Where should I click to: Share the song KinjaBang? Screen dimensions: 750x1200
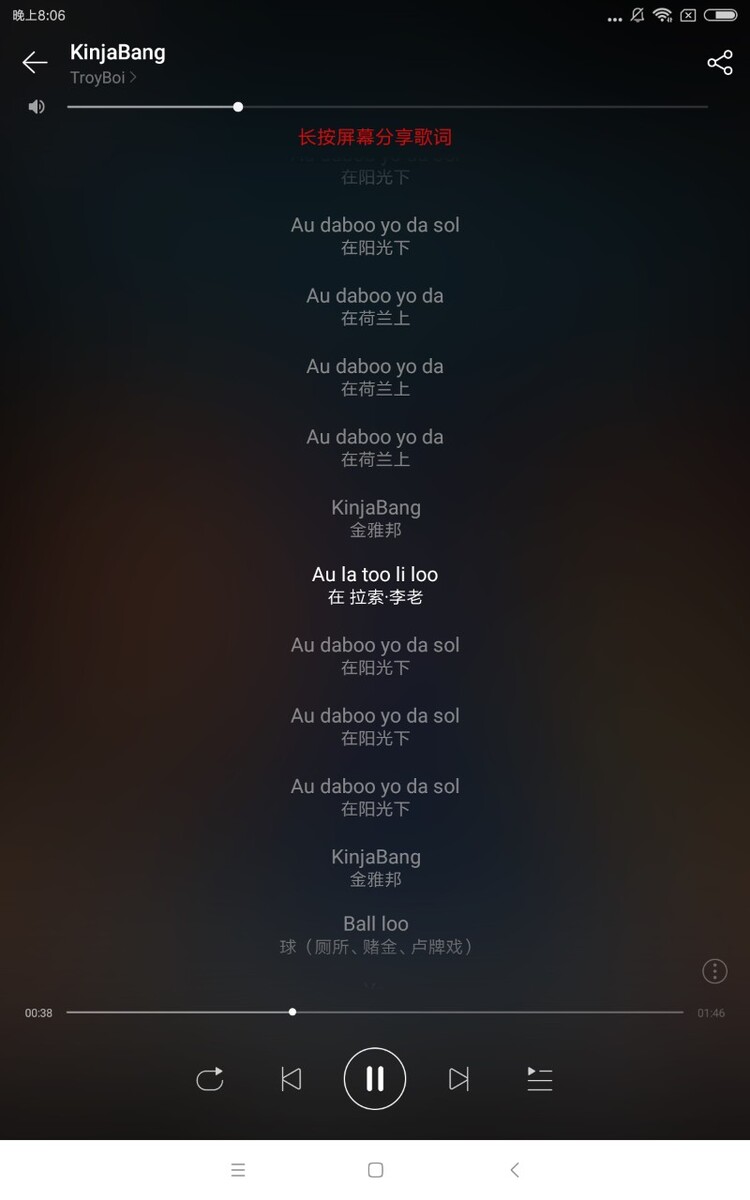pos(720,63)
